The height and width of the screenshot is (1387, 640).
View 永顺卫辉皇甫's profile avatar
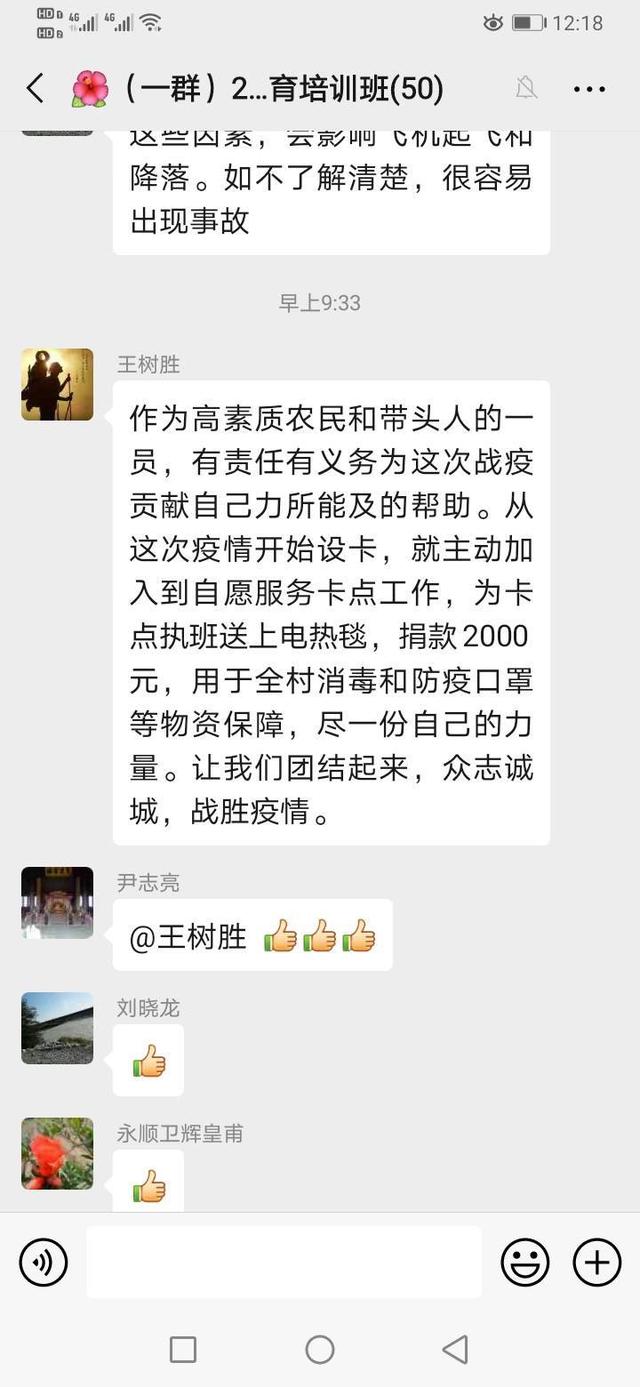click(57, 1153)
